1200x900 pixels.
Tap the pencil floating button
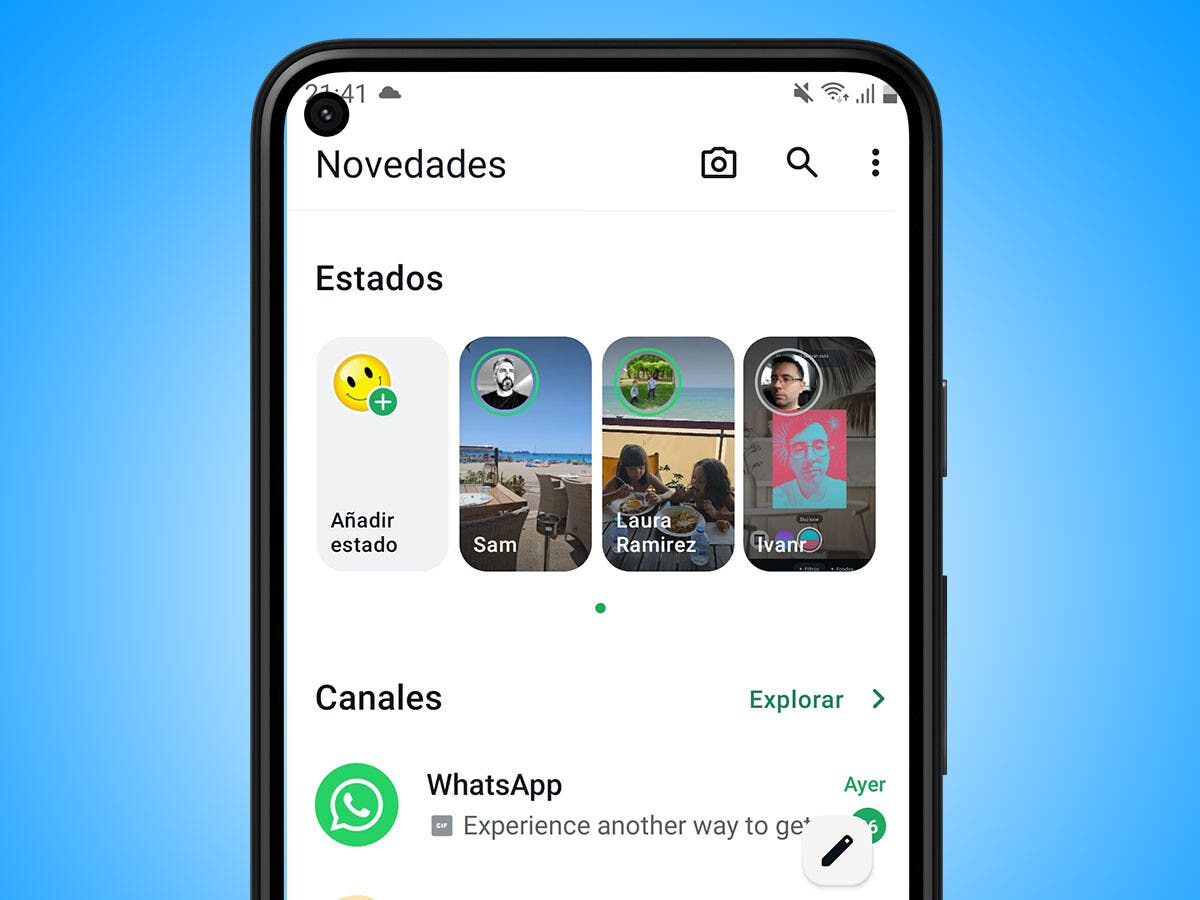pos(837,850)
